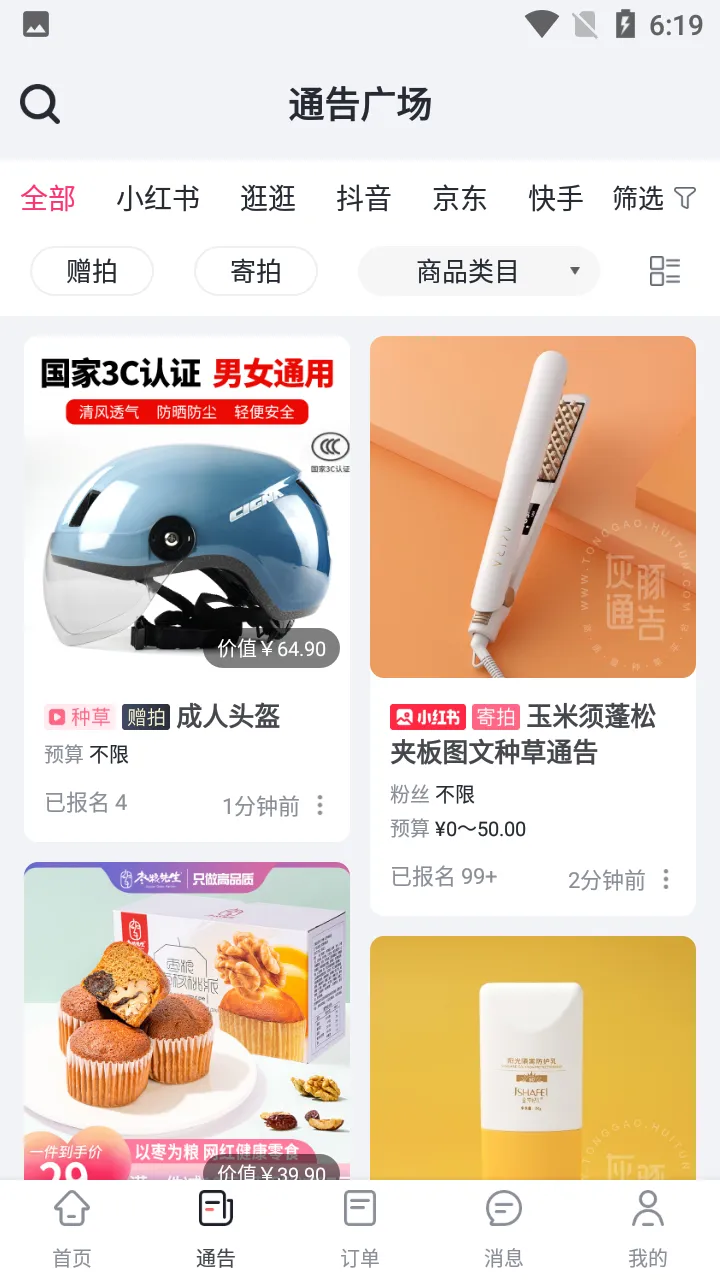Tap the 赠拍 filter chip
The image size is (720, 1280).
click(92, 271)
